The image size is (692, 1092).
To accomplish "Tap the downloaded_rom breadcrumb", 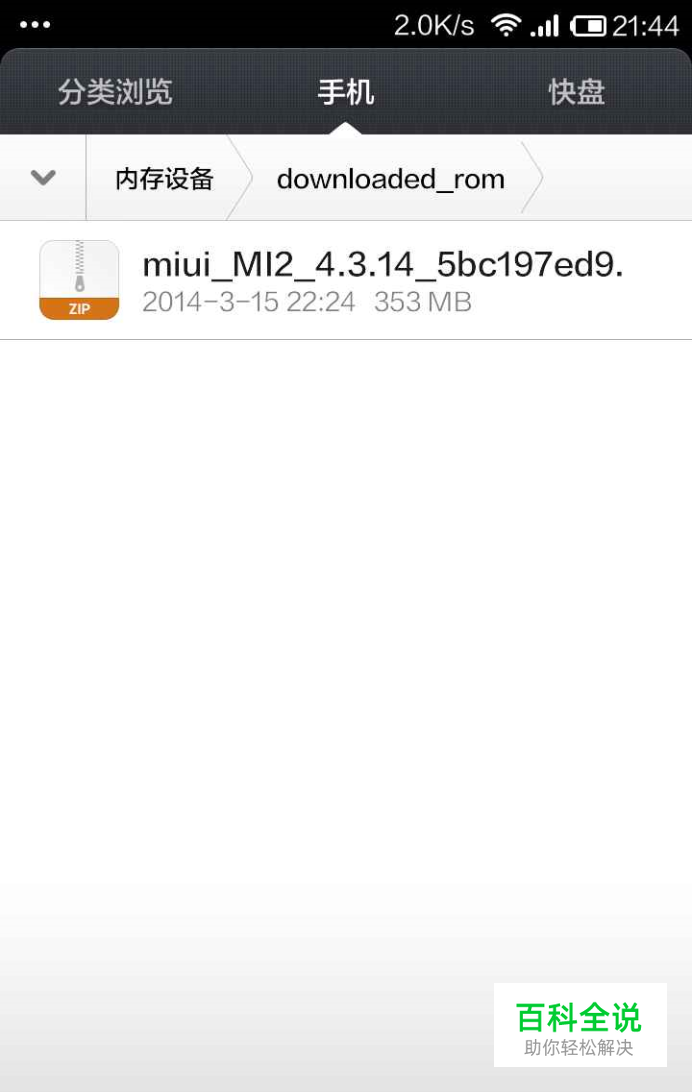I will pos(390,179).
